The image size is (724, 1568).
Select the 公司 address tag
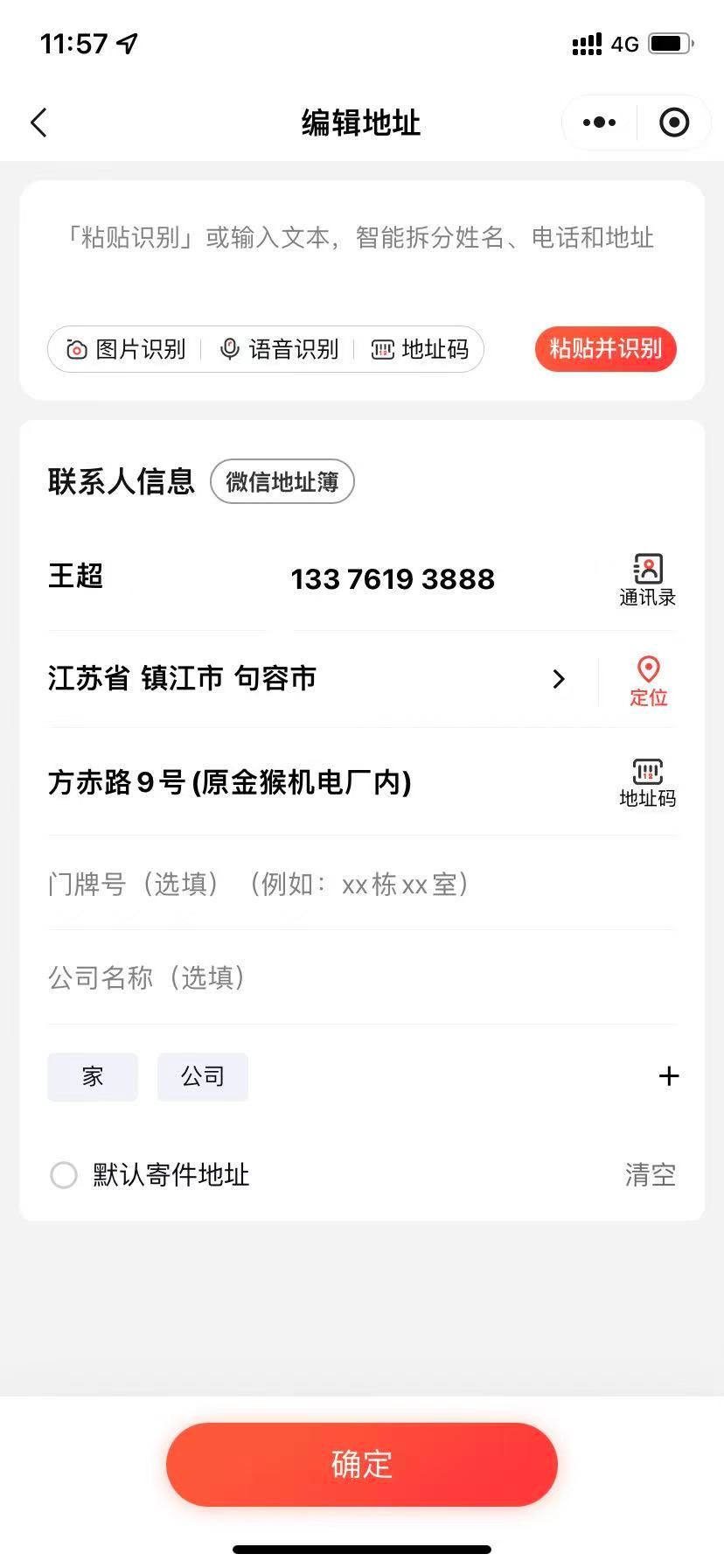(x=203, y=1076)
